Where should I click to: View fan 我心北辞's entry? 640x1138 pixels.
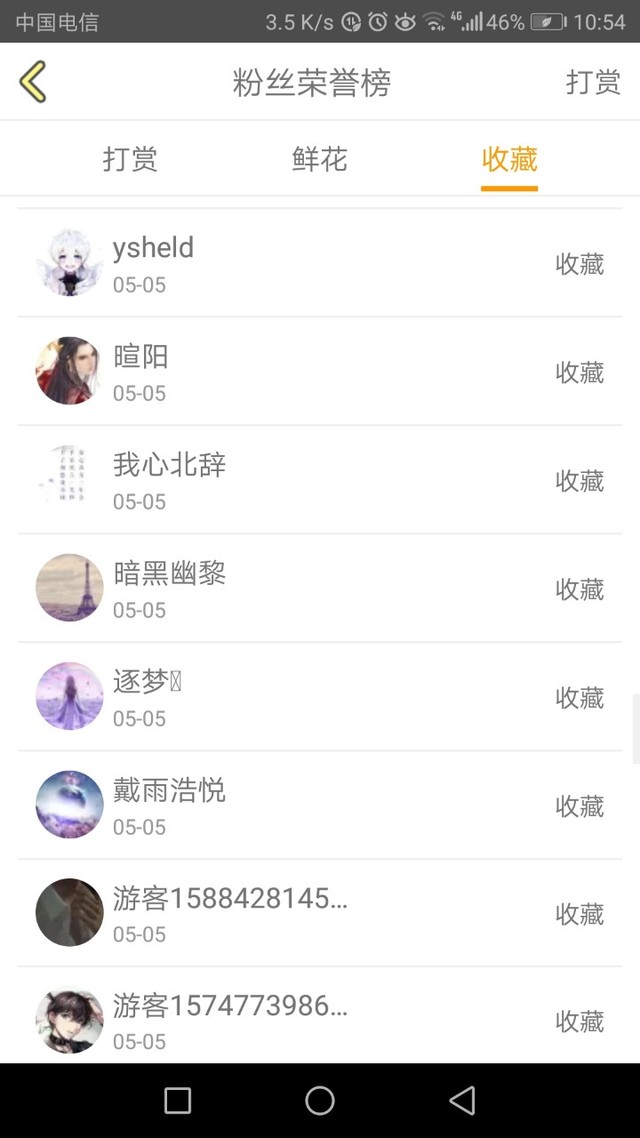[320, 480]
